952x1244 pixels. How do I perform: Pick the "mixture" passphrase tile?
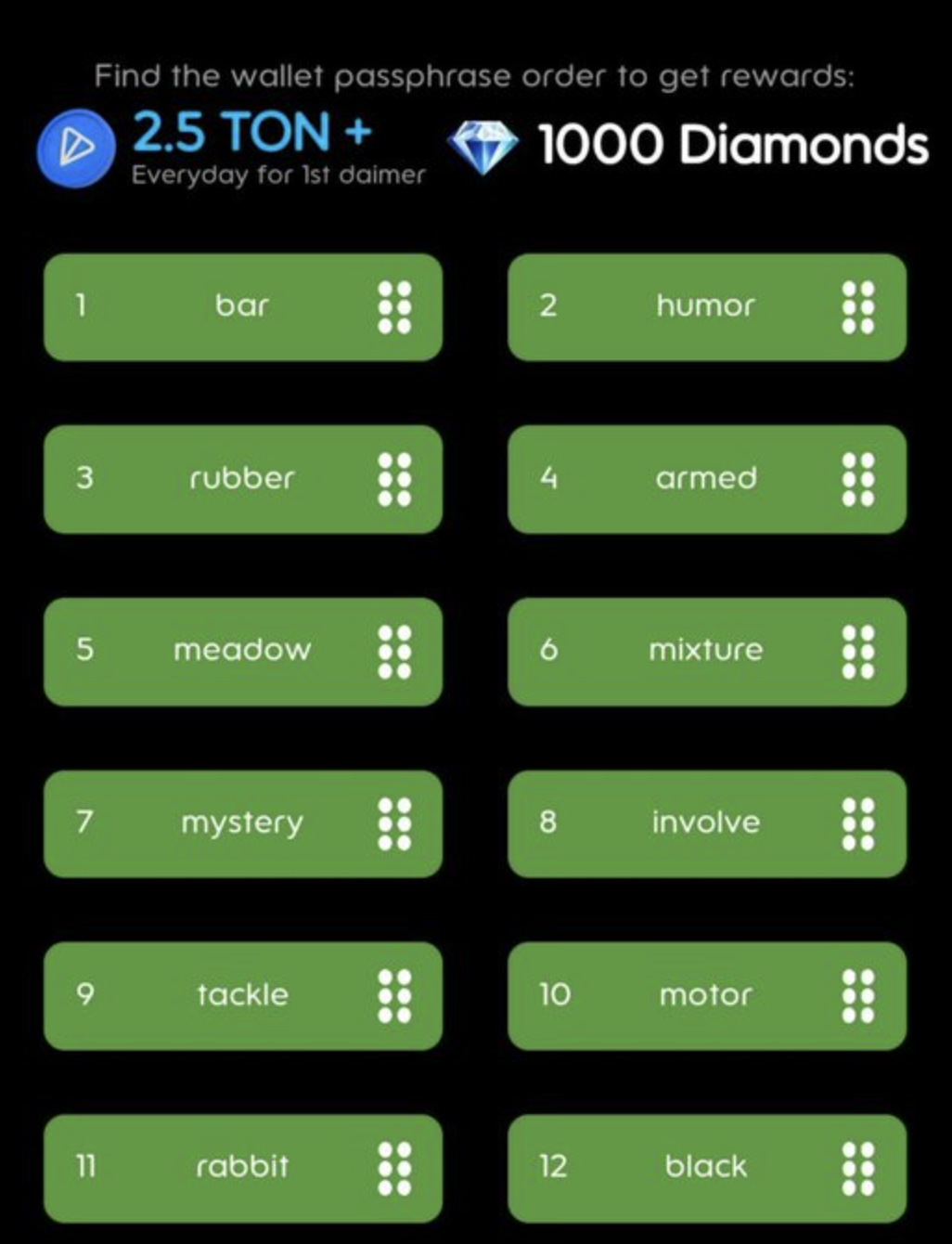(705, 651)
